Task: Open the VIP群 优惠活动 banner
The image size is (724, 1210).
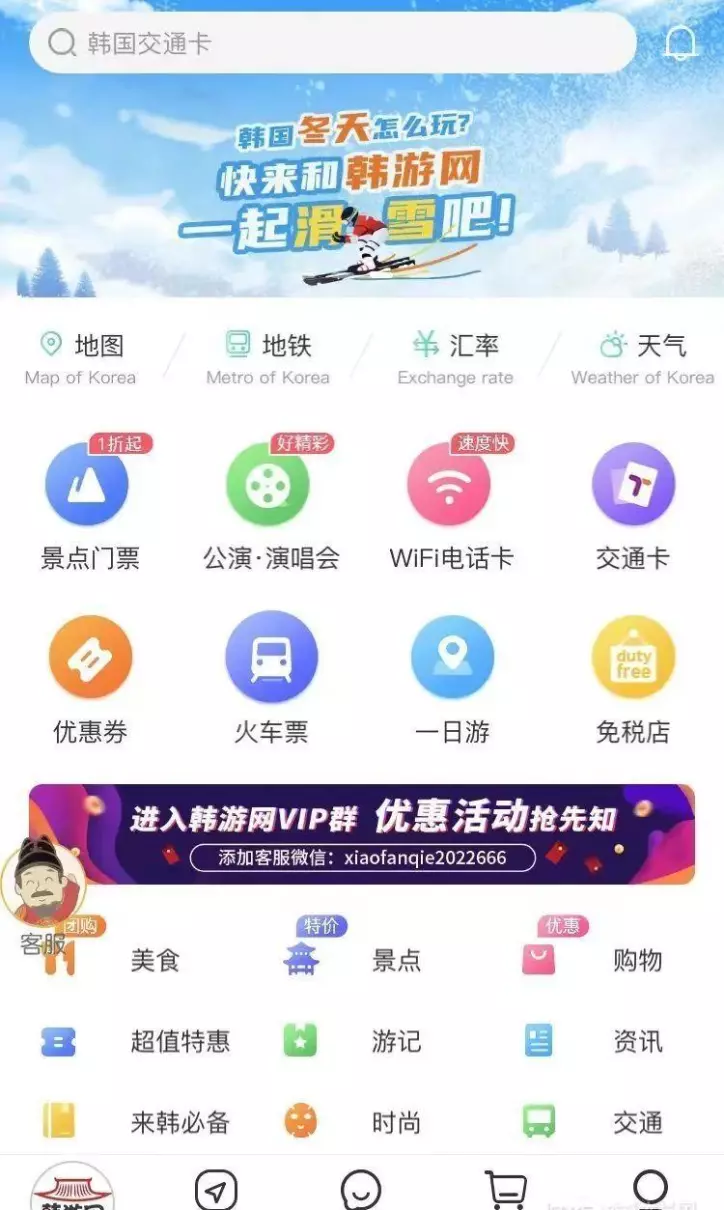Action: [362, 834]
